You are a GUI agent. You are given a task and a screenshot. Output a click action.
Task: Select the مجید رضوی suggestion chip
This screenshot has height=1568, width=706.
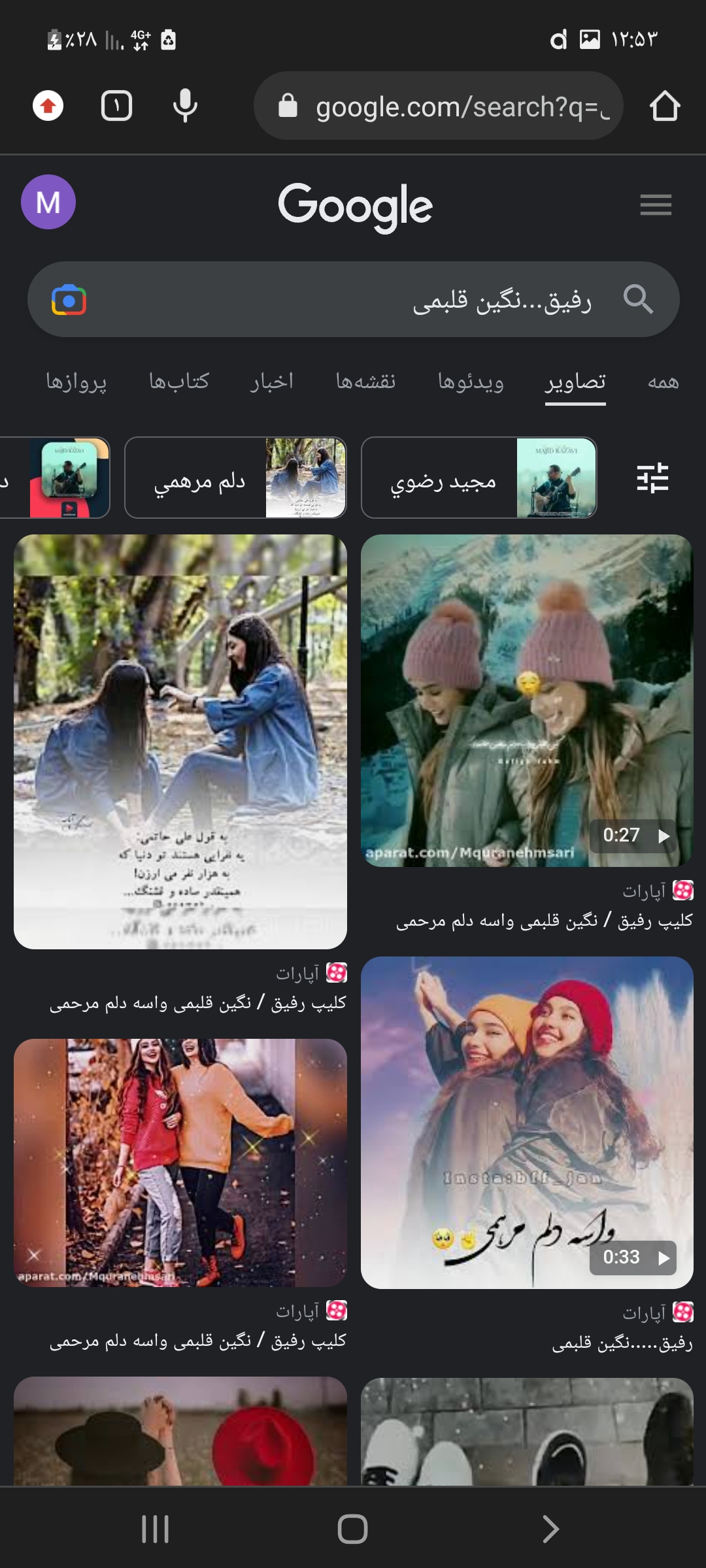click(479, 478)
